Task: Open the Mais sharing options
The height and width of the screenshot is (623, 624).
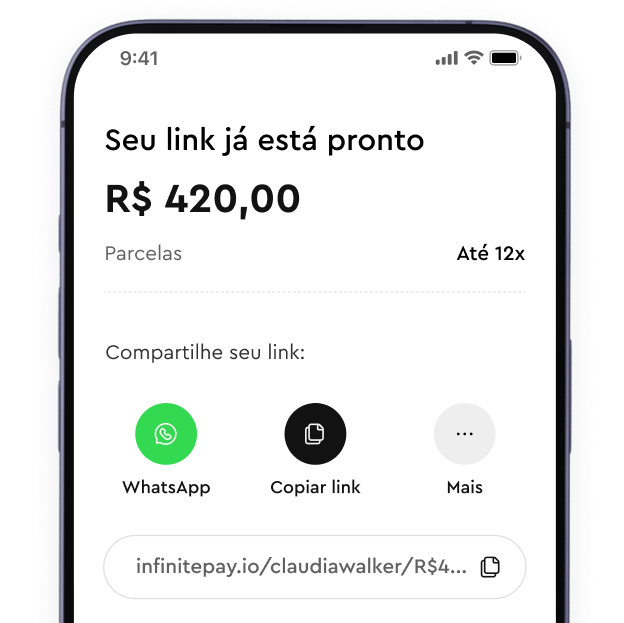Action: pos(464,434)
